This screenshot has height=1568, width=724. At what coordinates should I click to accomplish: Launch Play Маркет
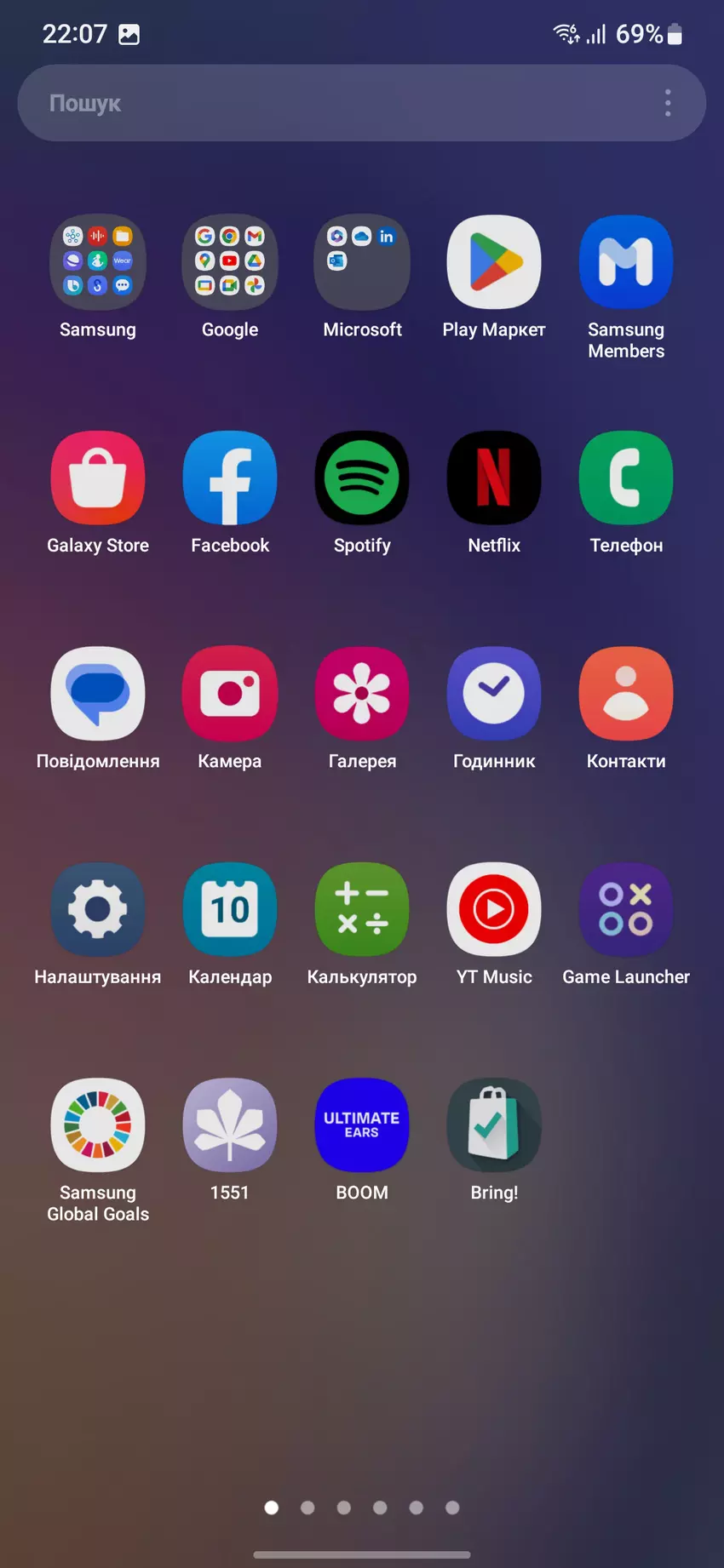click(x=494, y=261)
